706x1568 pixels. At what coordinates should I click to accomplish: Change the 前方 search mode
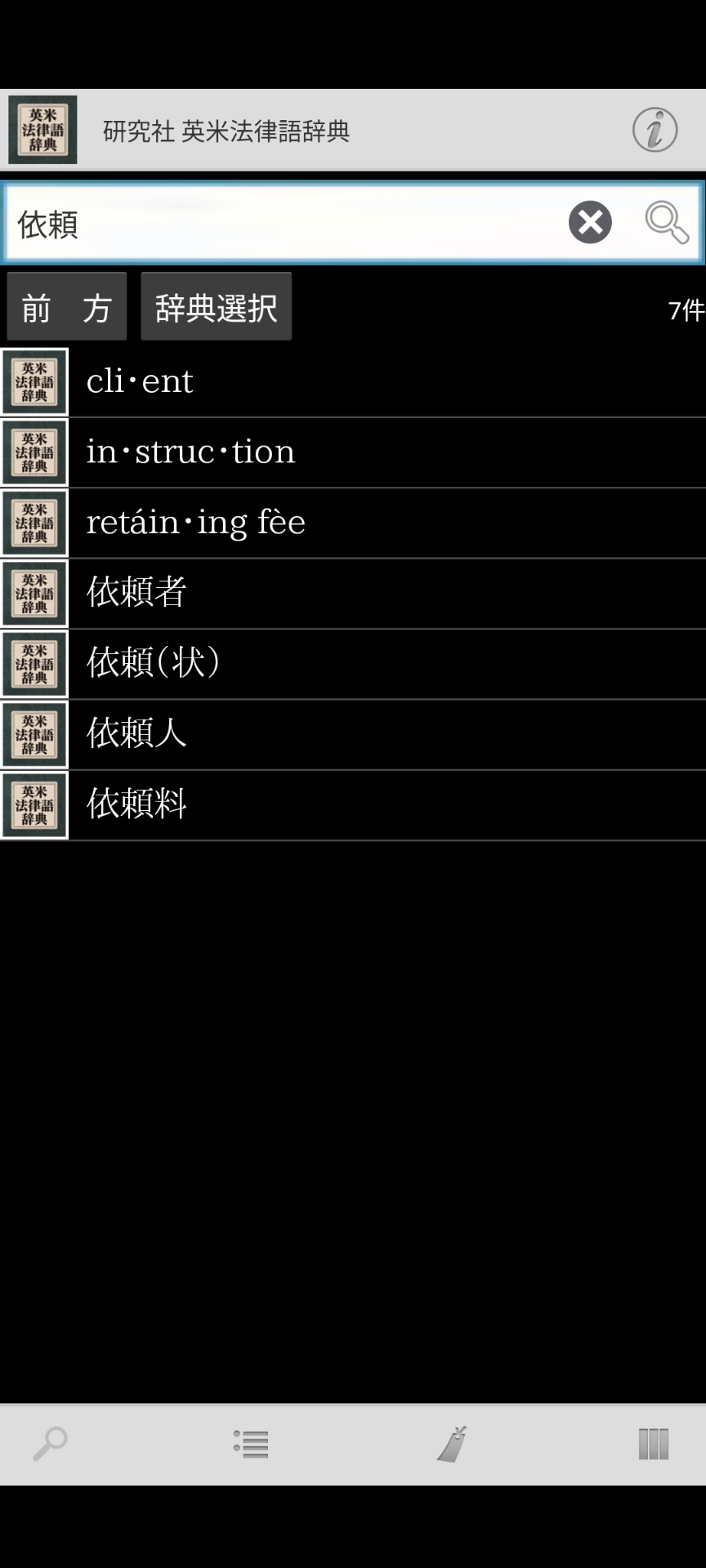pos(67,307)
